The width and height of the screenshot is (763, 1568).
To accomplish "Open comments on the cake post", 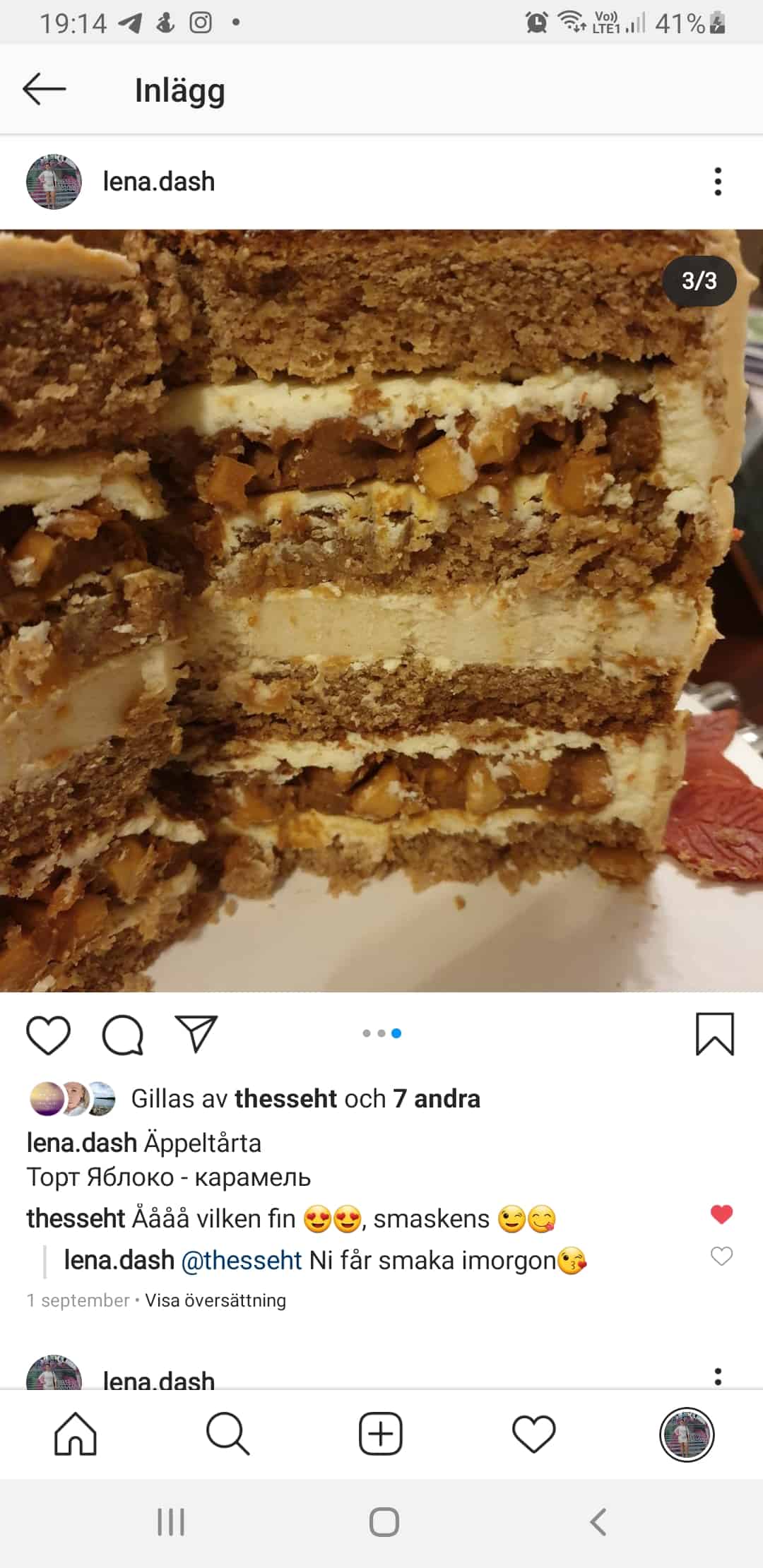I will point(123,1035).
